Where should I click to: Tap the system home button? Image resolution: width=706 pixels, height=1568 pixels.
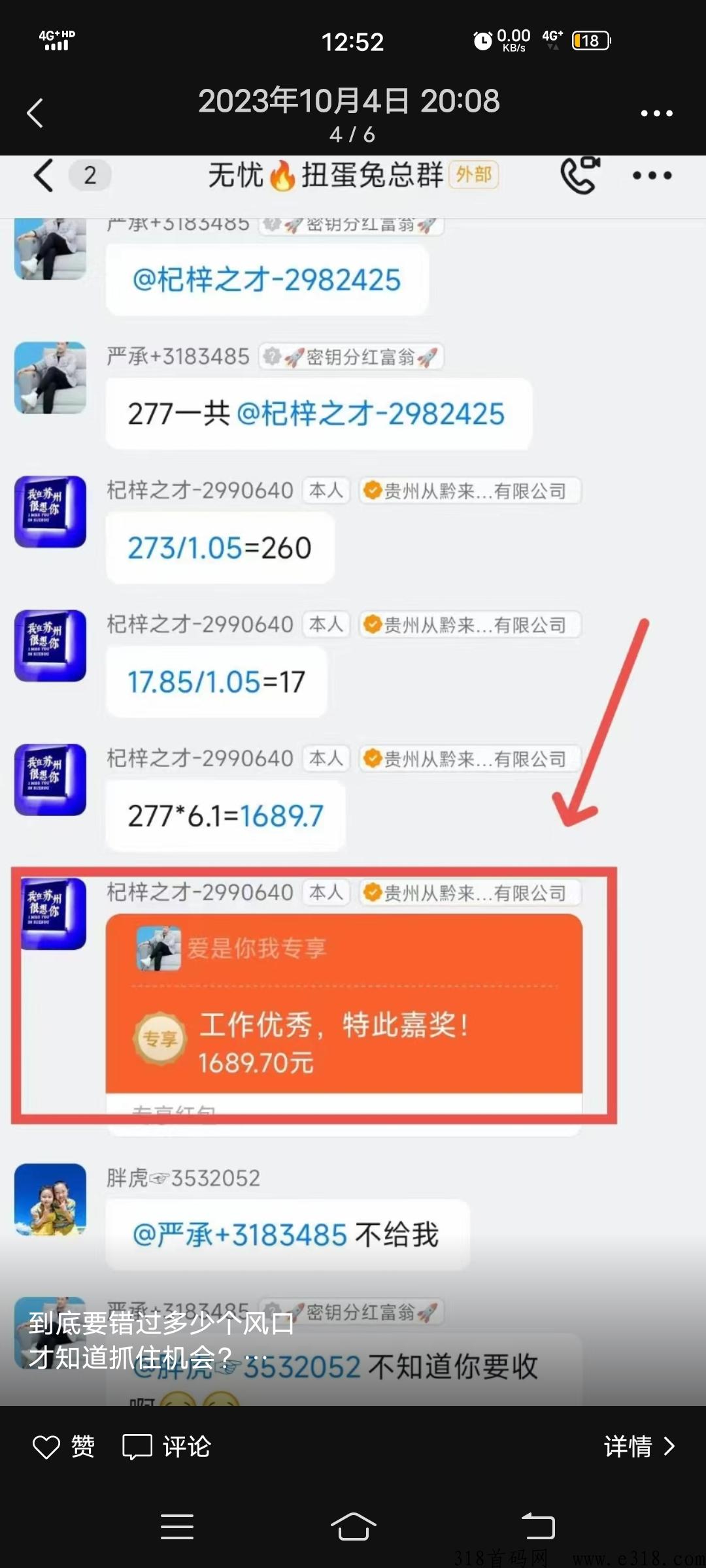point(353,1527)
